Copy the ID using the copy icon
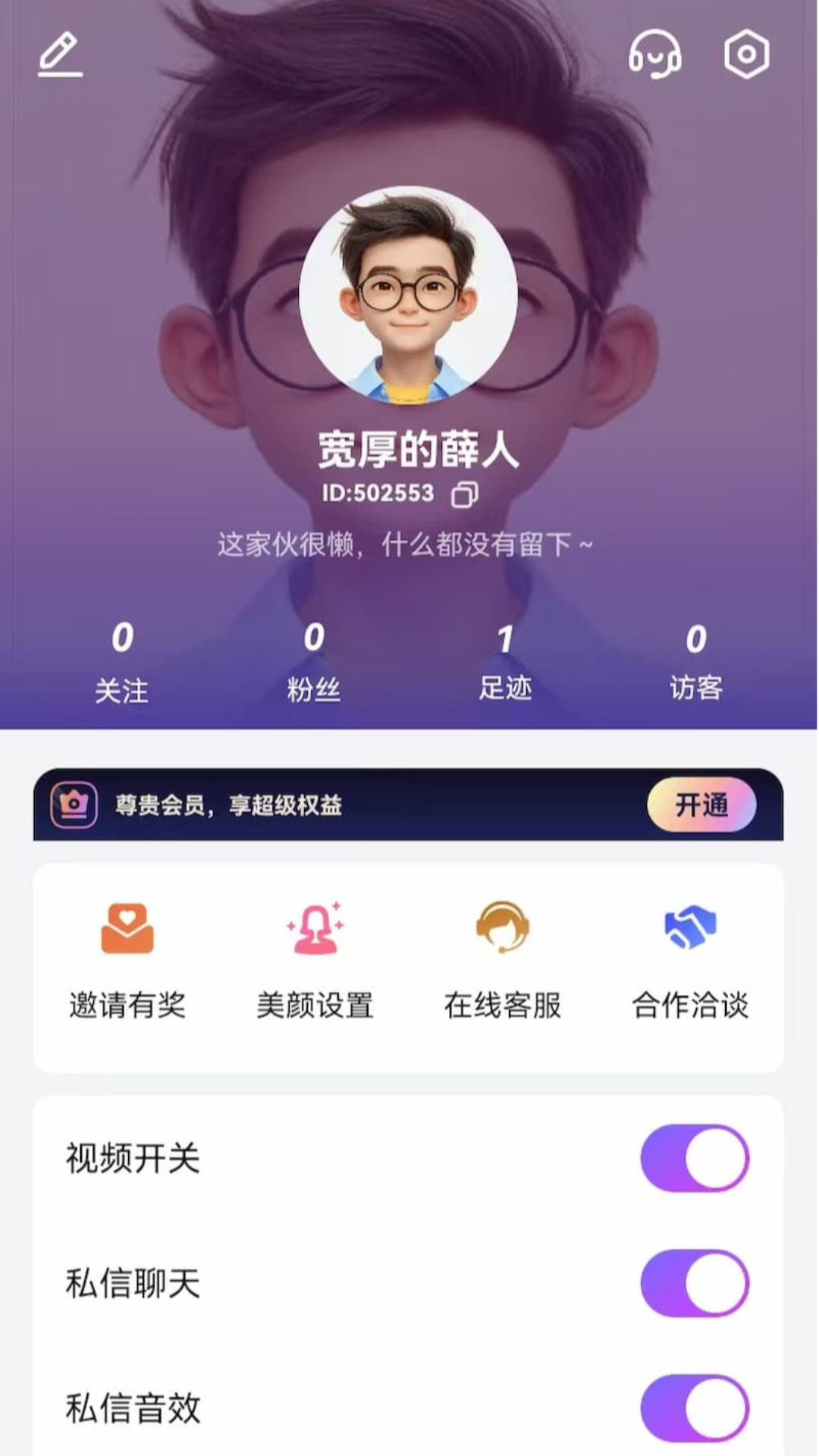 (x=463, y=494)
